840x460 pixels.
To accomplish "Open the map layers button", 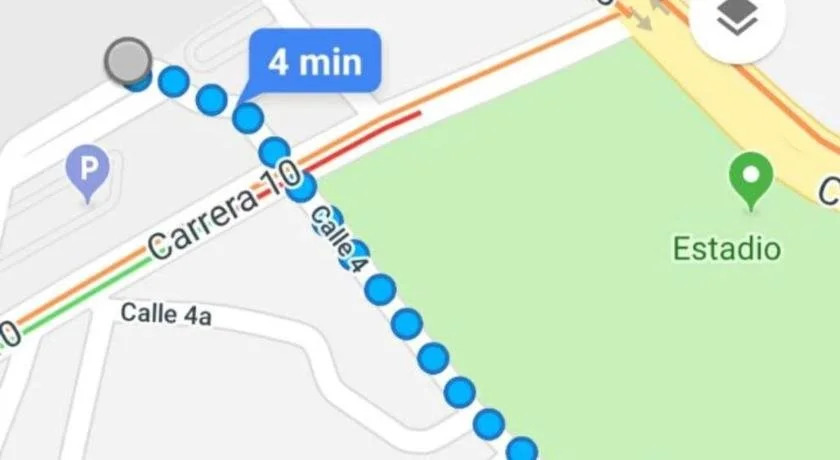I will point(738,20).
